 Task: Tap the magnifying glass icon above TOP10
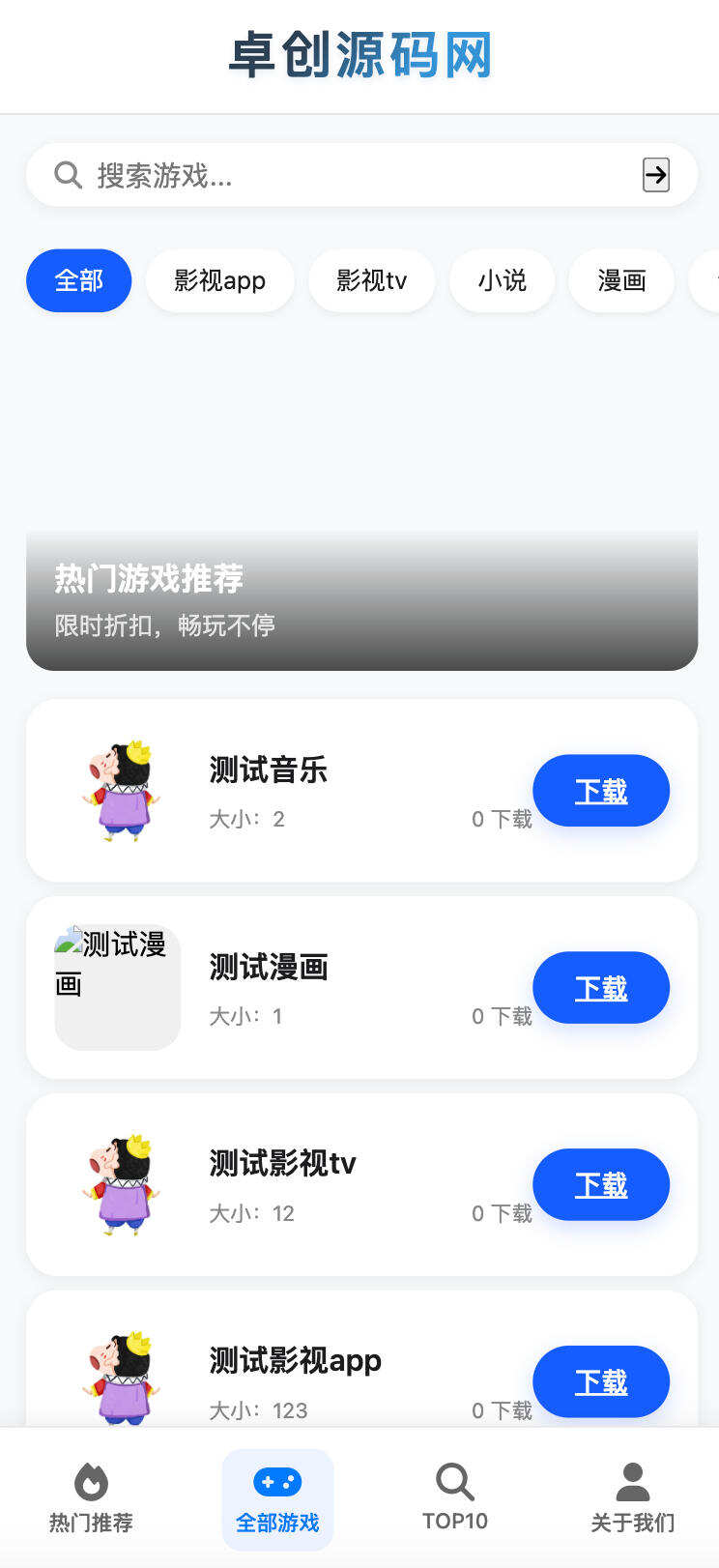[454, 1482]
